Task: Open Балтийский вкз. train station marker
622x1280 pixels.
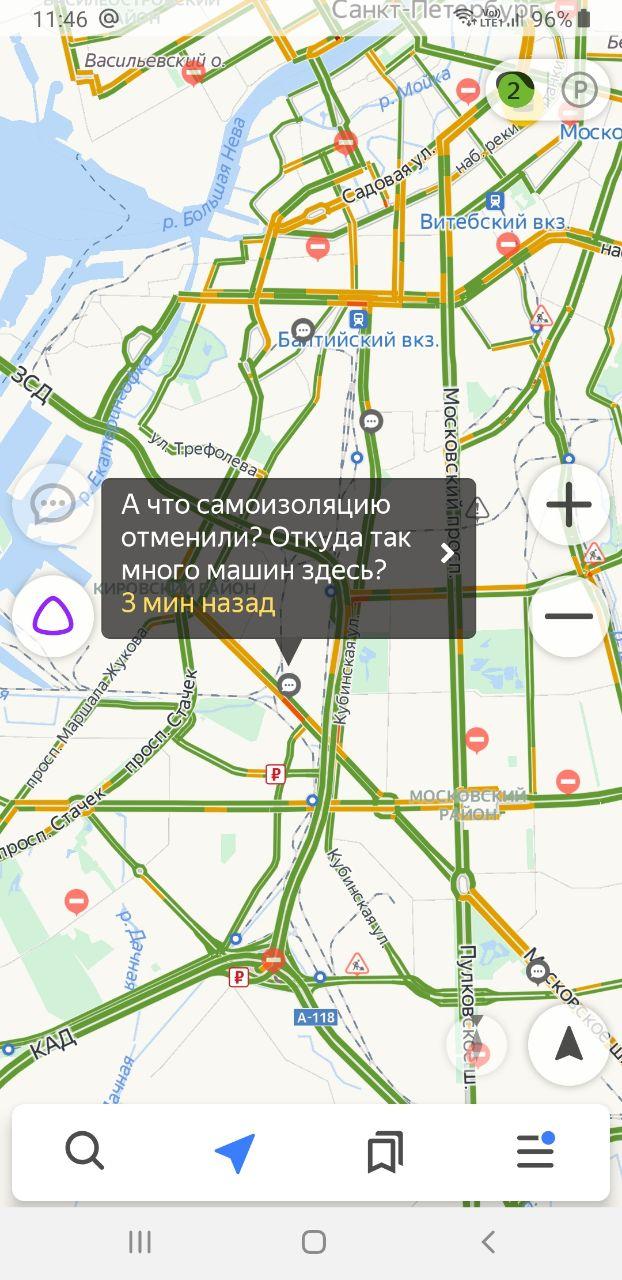Action: tap(358, 320)
